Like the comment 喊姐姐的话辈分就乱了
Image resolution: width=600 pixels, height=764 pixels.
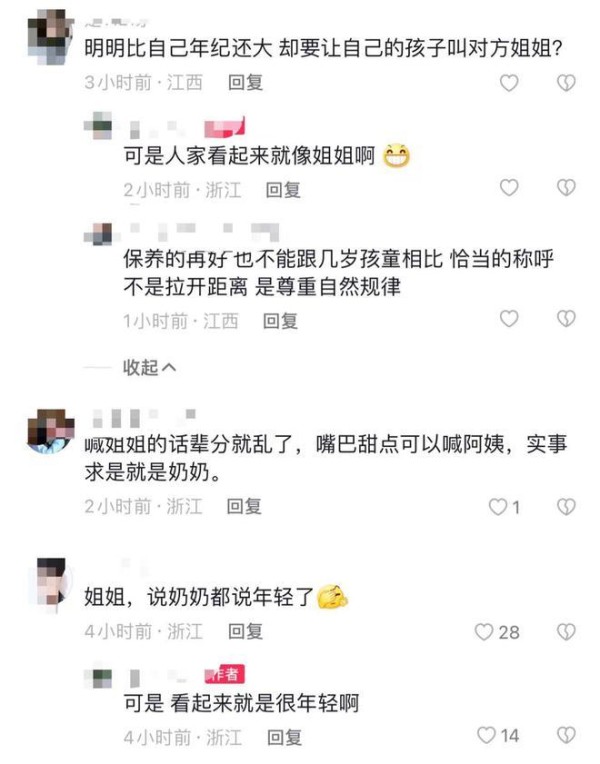click(x=498, y=507)
